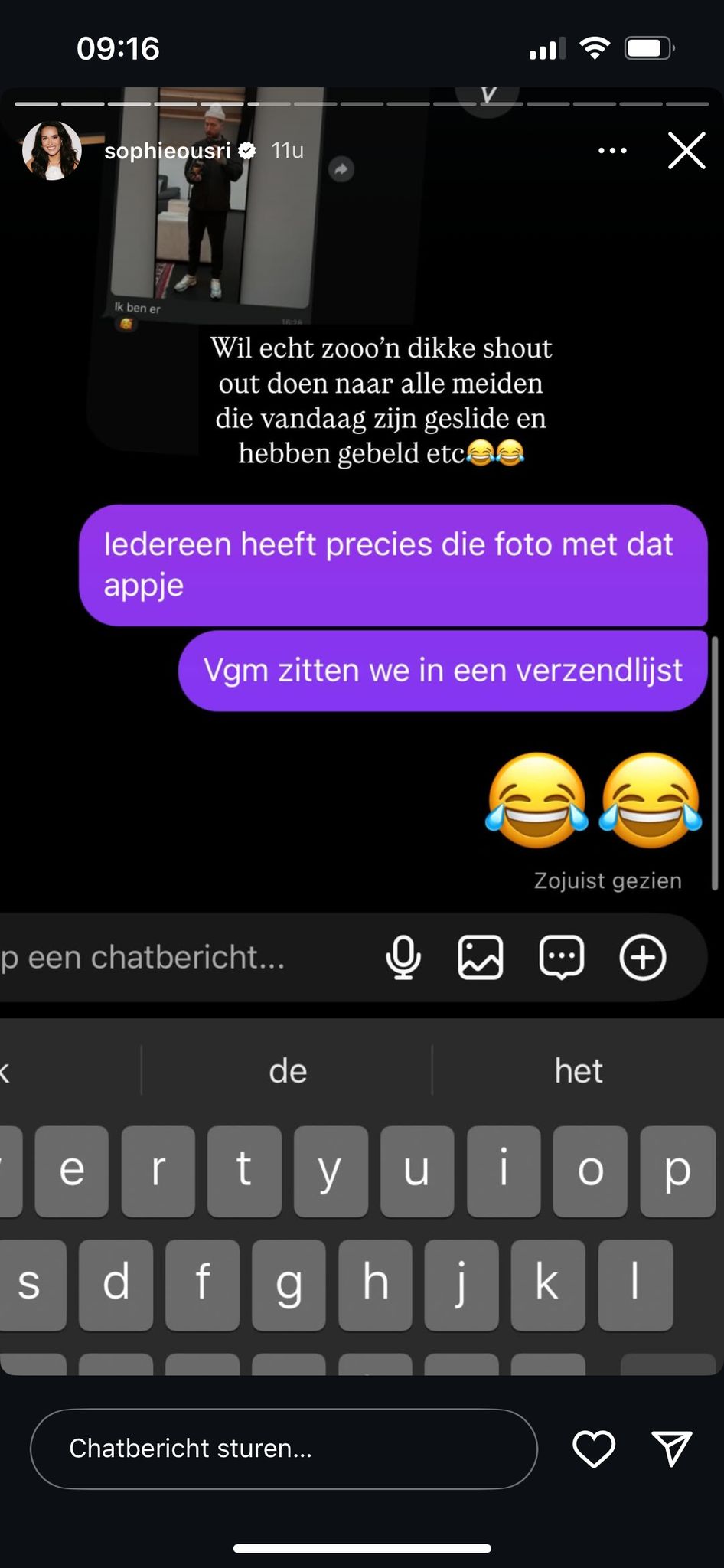
Task: Share the story via paper plane icon
Action: pyautogui.click(x=672, y=1449)
